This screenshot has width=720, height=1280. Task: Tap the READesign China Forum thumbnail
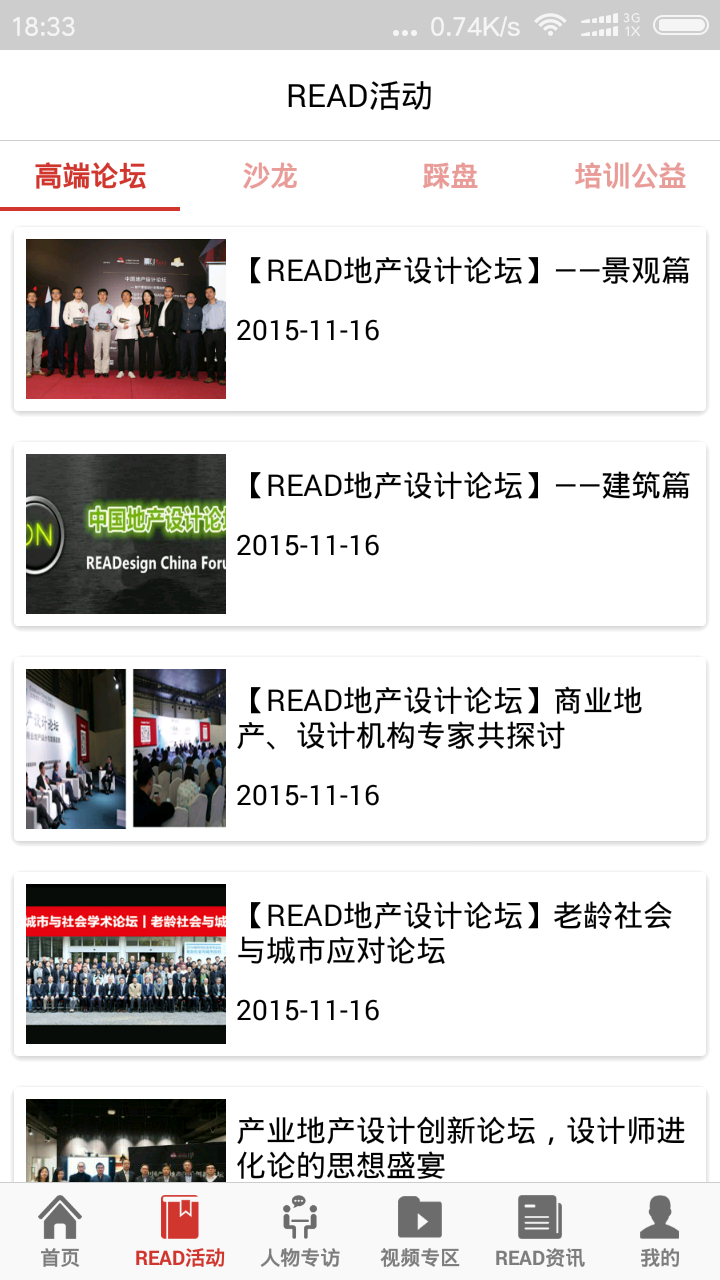pos(126,533)
